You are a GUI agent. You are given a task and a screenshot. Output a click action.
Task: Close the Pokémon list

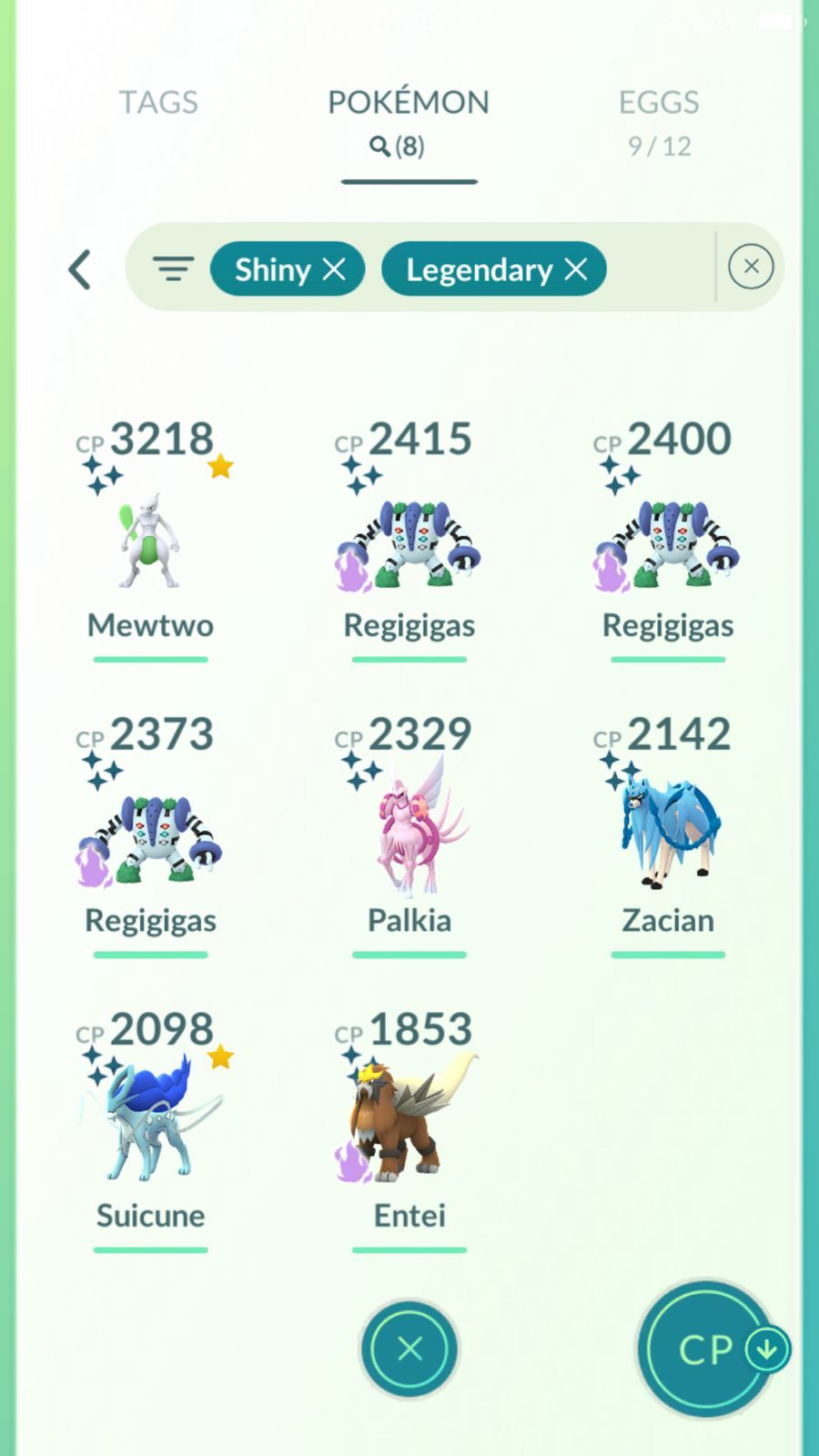[409, 1349]
